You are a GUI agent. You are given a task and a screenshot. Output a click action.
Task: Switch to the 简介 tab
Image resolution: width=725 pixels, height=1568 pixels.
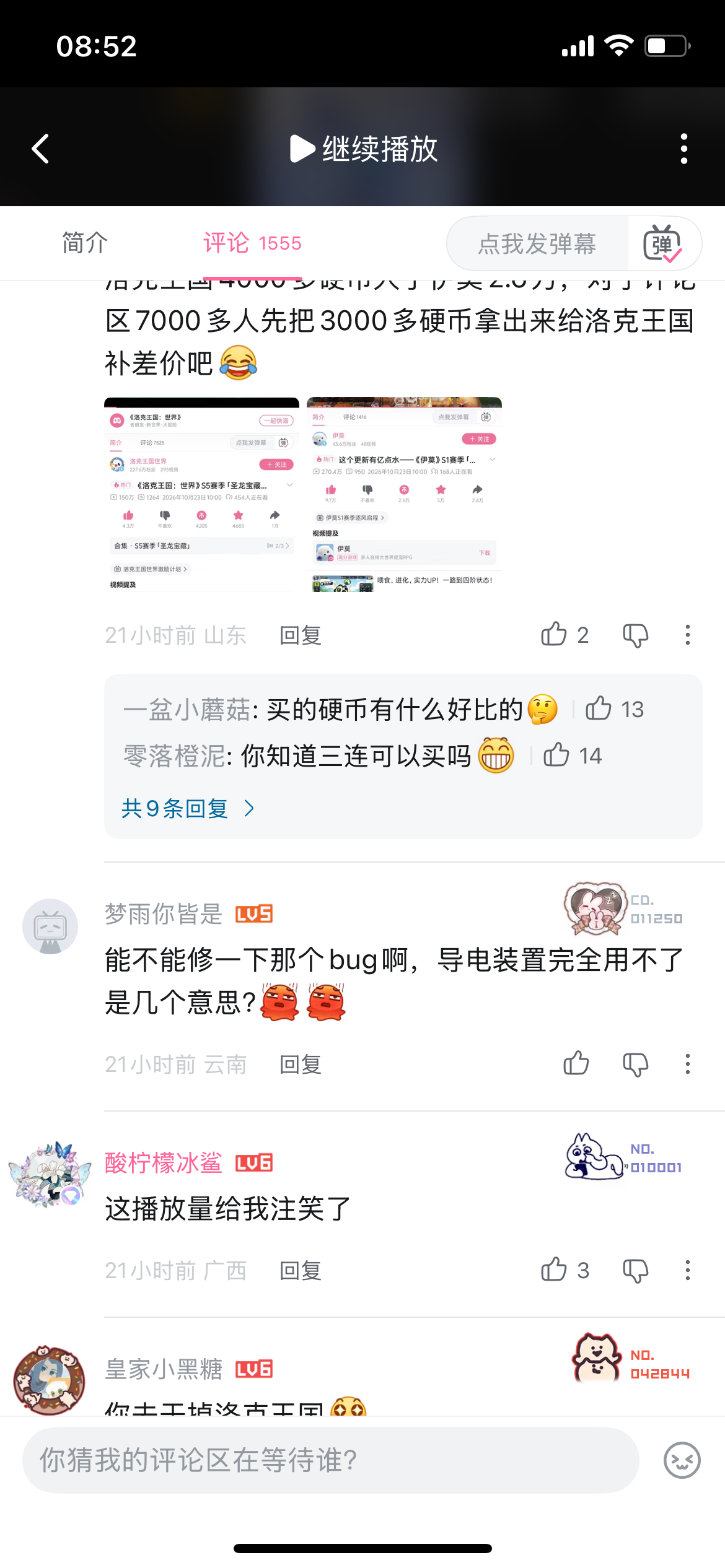coord(85,243)
